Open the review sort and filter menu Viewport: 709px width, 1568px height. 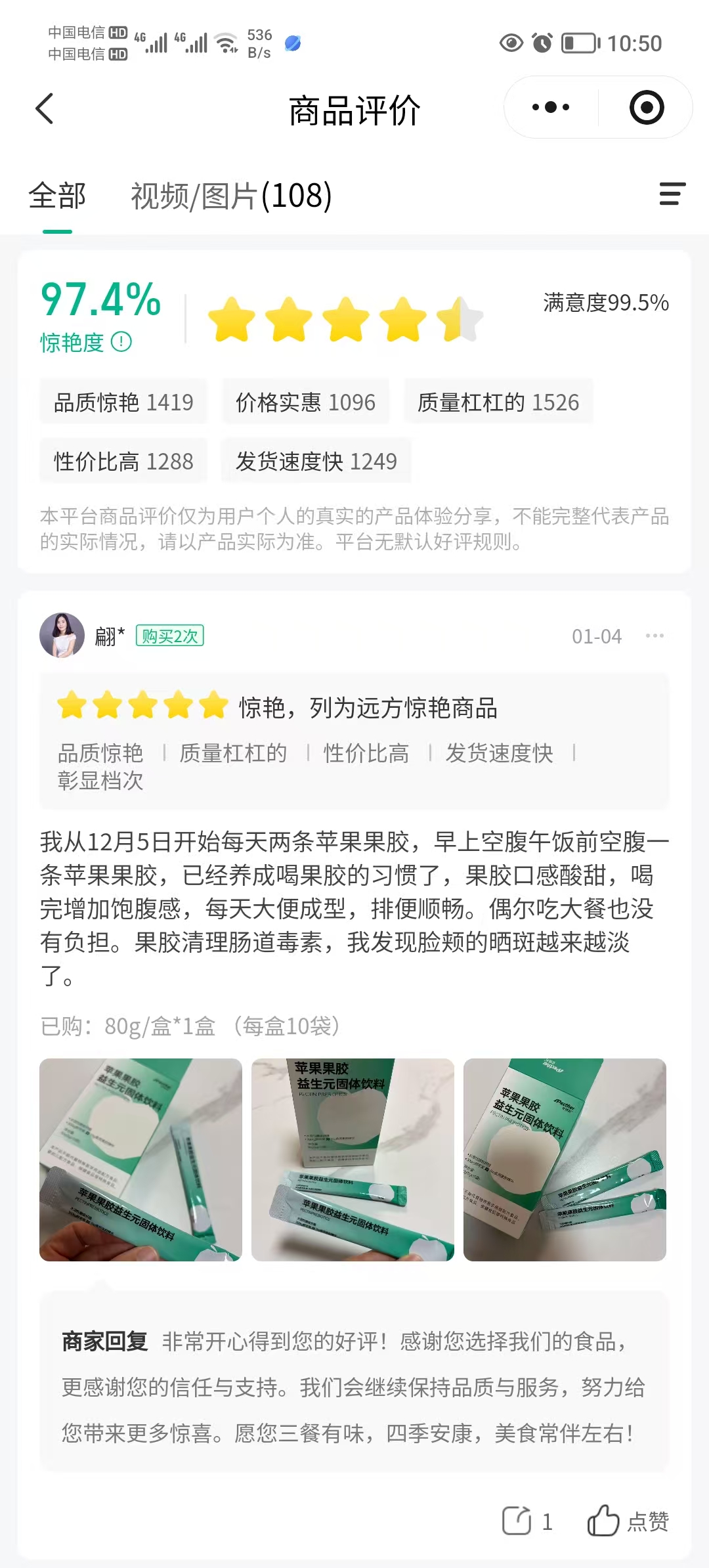click(672, 194)
